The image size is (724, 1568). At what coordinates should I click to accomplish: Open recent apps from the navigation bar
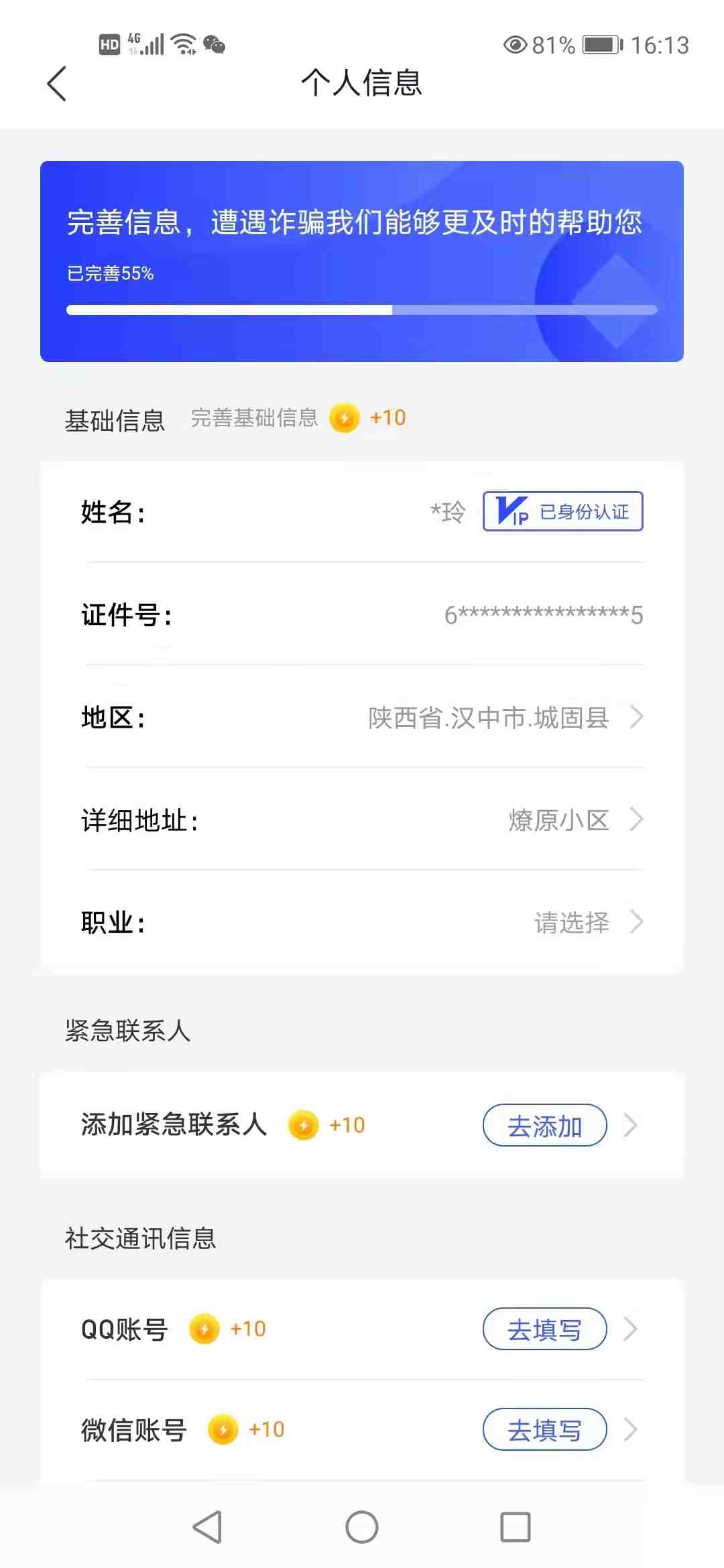(516, 1527)
